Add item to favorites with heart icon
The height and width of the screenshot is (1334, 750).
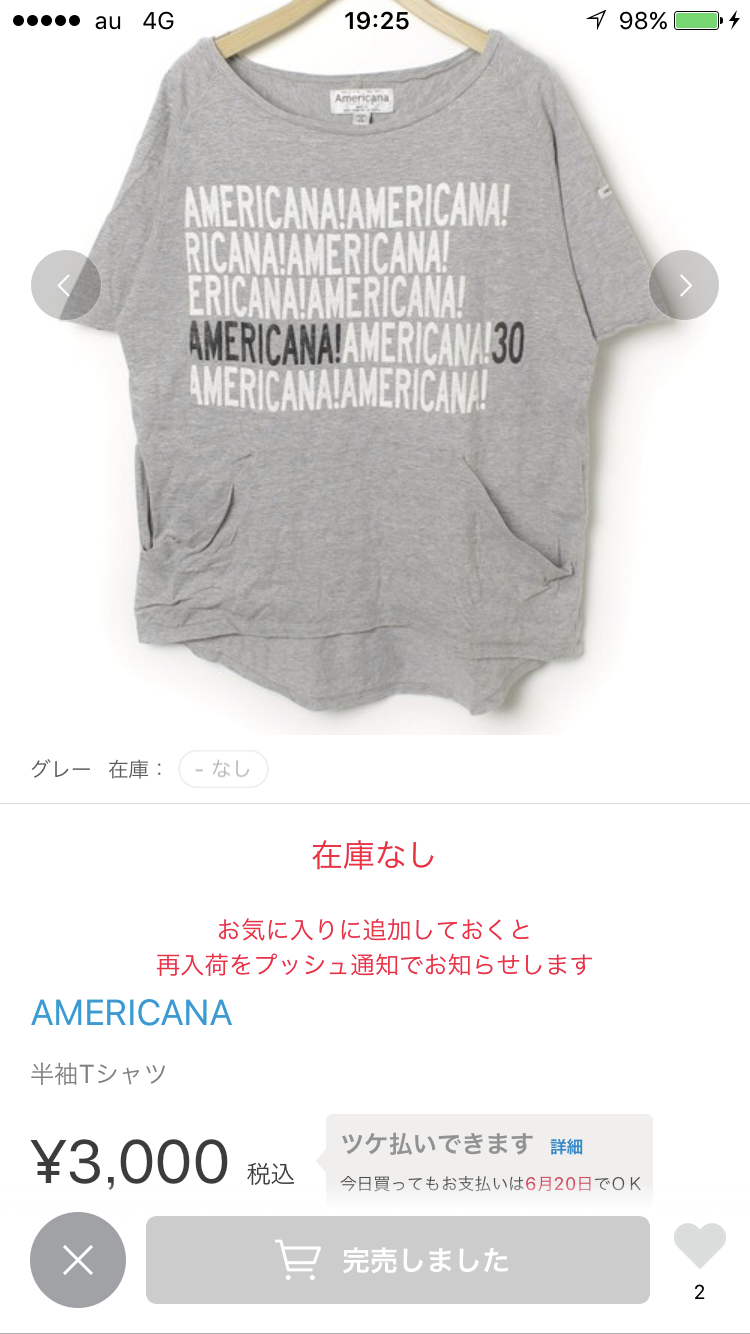click(699, 1247)
